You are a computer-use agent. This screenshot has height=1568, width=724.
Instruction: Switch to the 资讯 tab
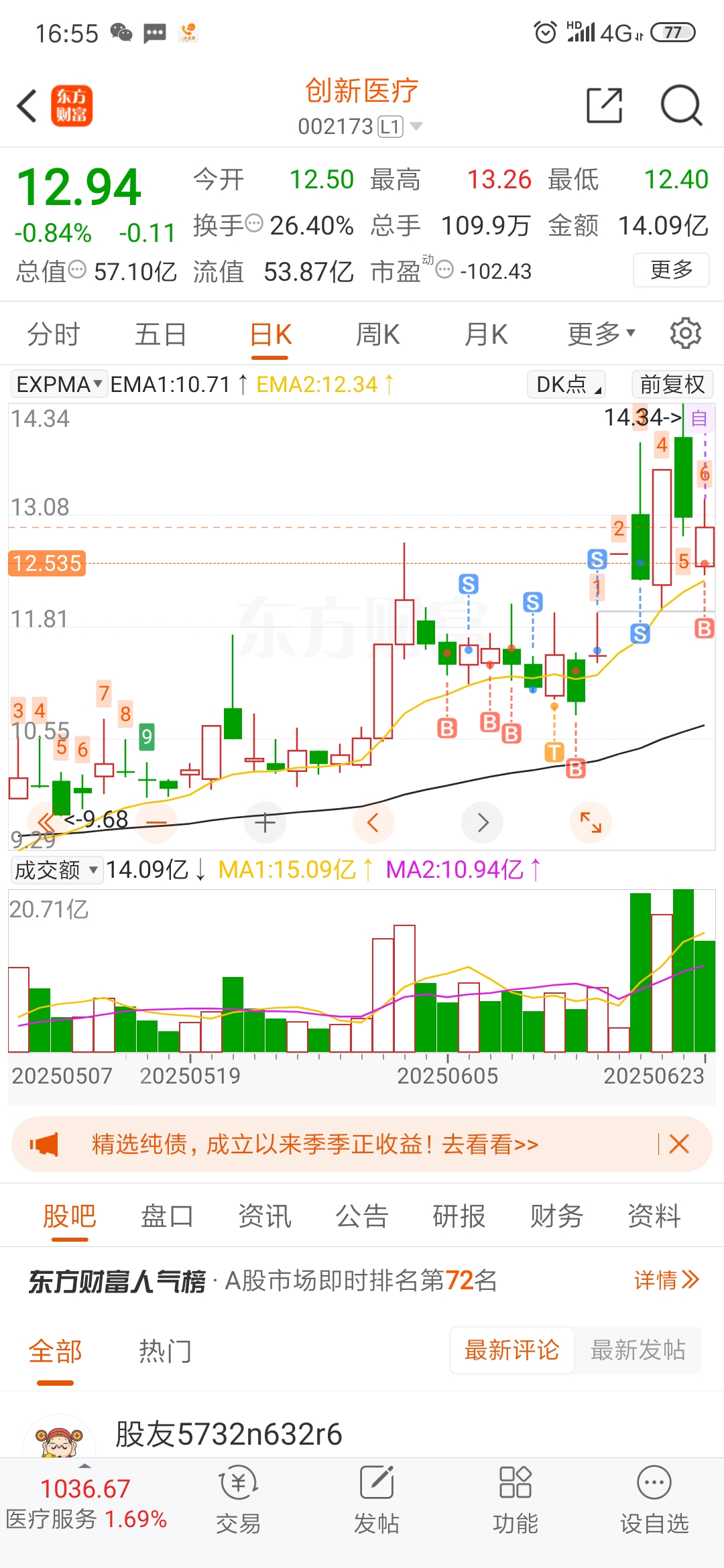click(x=265, y=1216)
